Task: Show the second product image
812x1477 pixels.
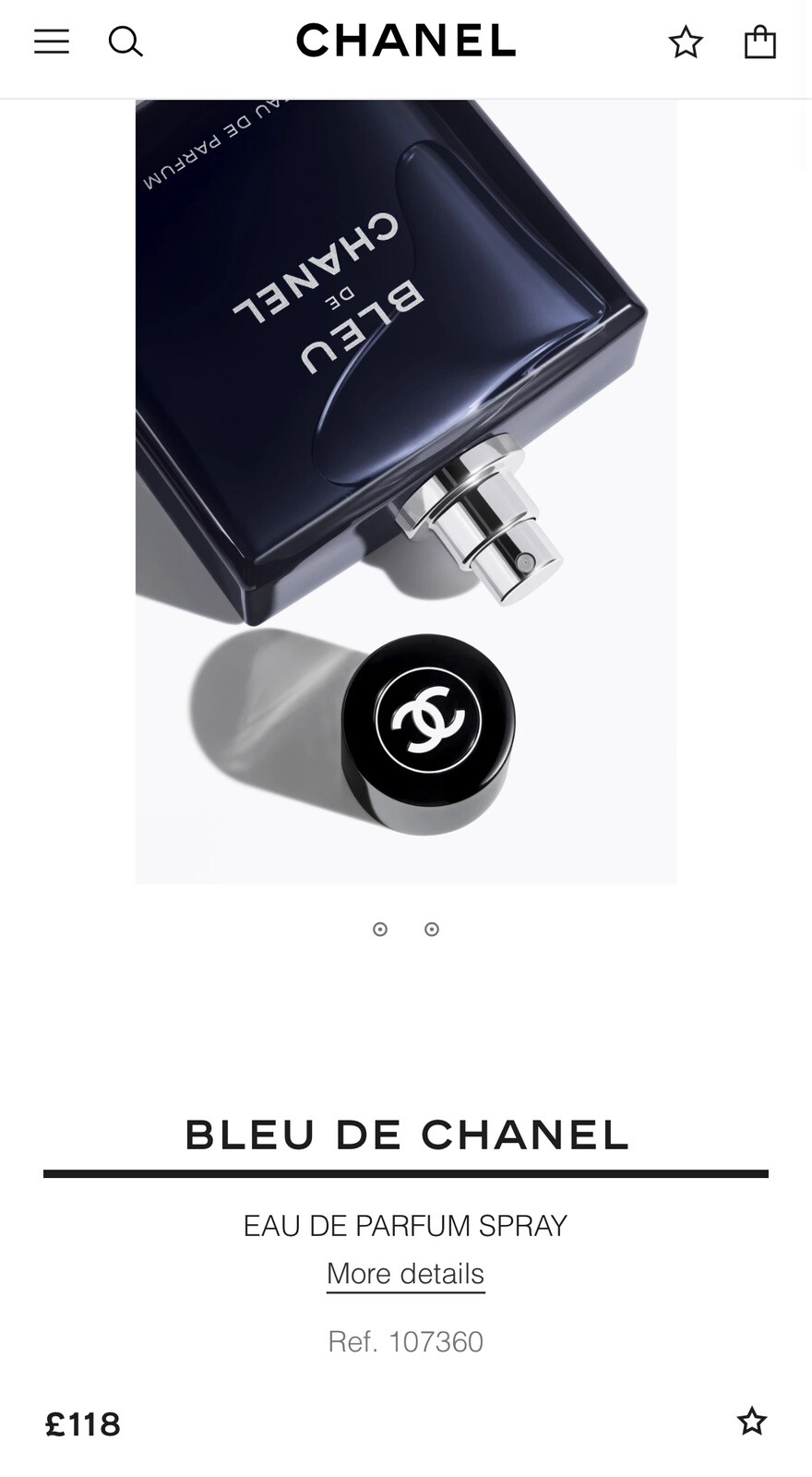Action: click(x=432, y=930)
